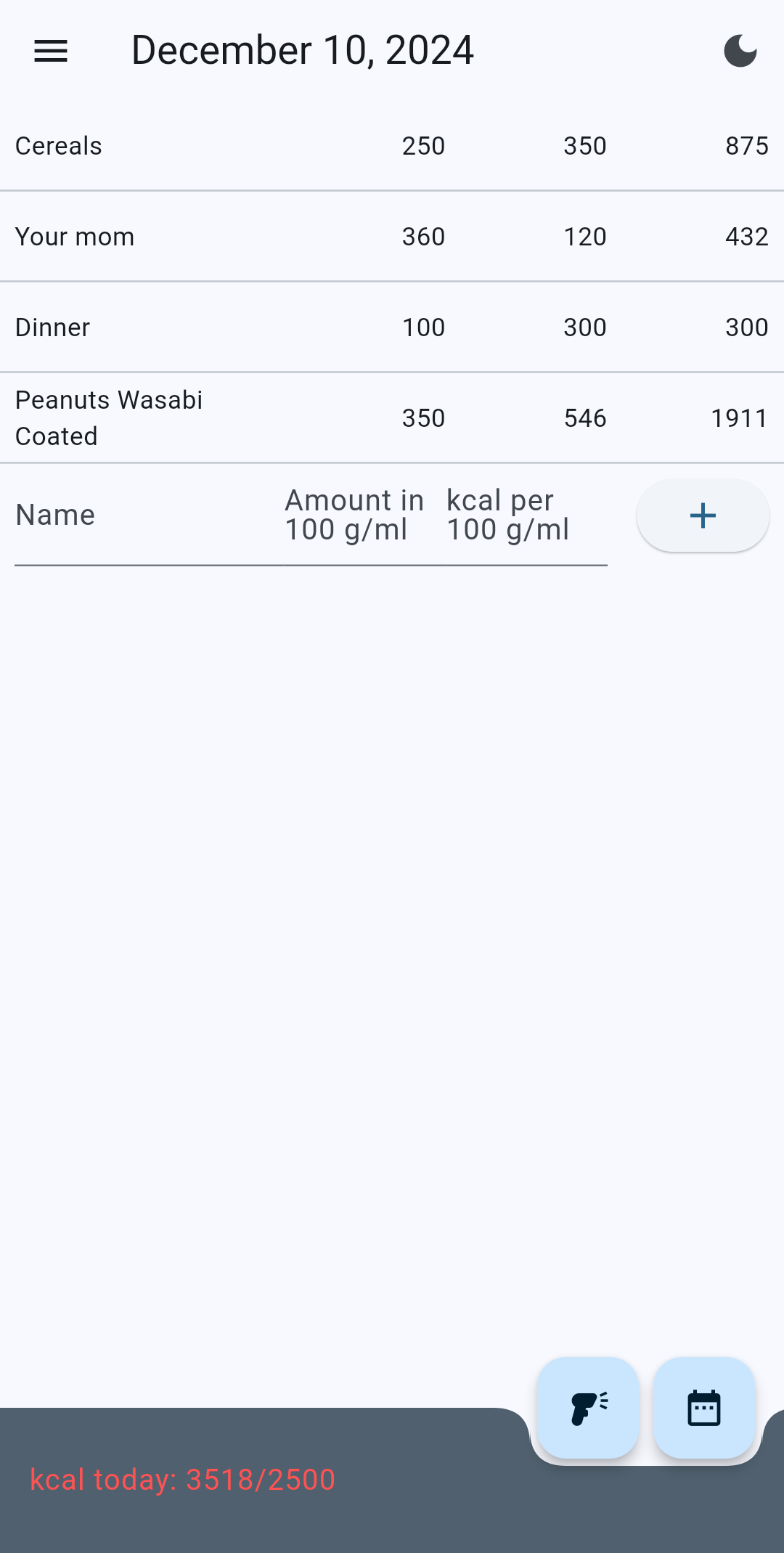Toggle dark mode with the moon icon
Image resolution: width=784 pixels, height=1553 pixels.
pos(740,51)
